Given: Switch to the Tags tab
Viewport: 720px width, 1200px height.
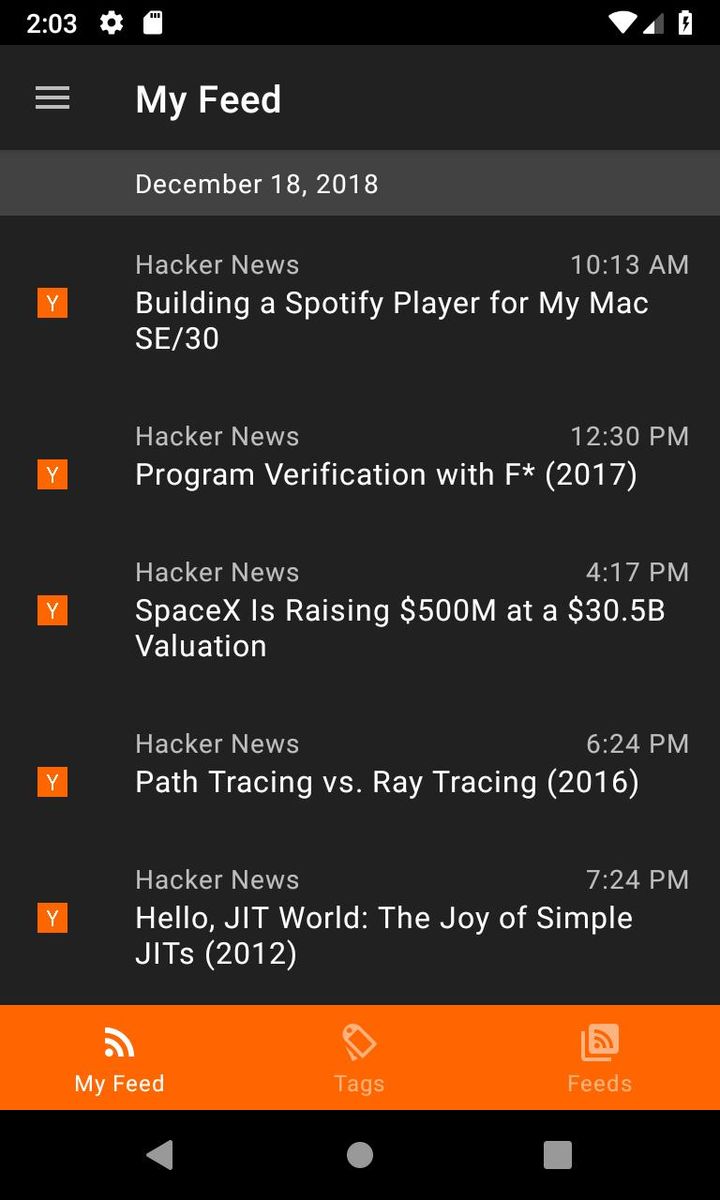Looking at the screenshot, I should (359, 1057).
